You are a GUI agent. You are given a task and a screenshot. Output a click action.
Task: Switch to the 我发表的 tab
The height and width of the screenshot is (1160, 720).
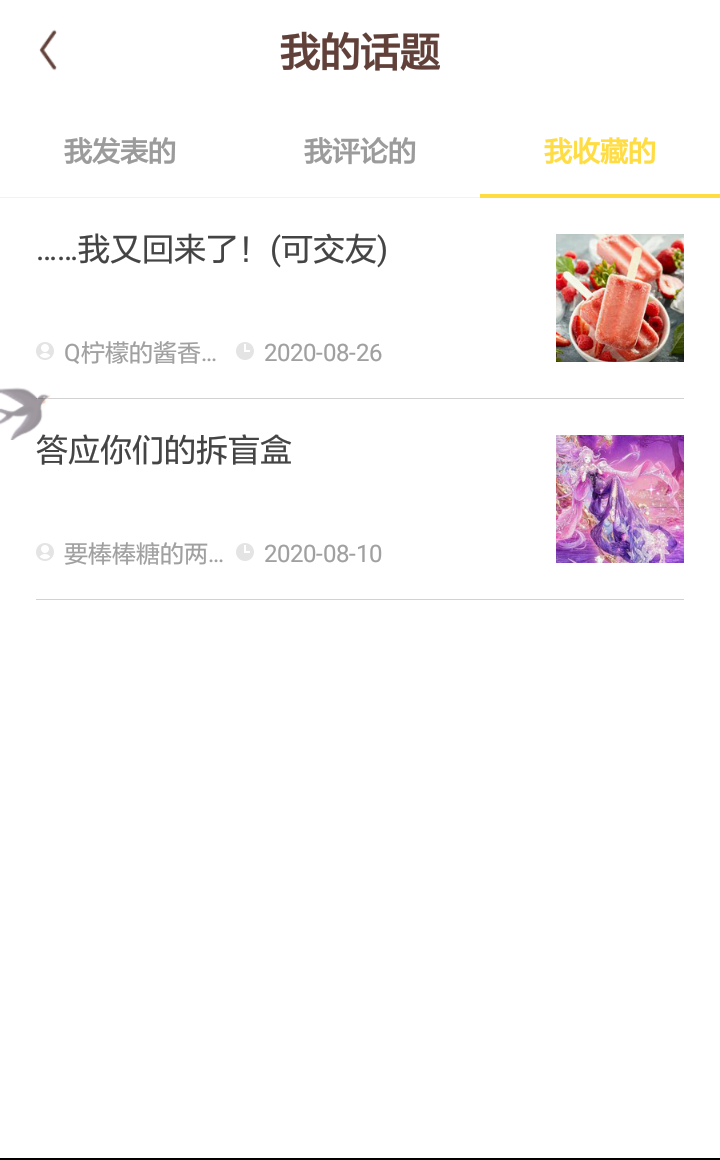[x=120, y=152]
